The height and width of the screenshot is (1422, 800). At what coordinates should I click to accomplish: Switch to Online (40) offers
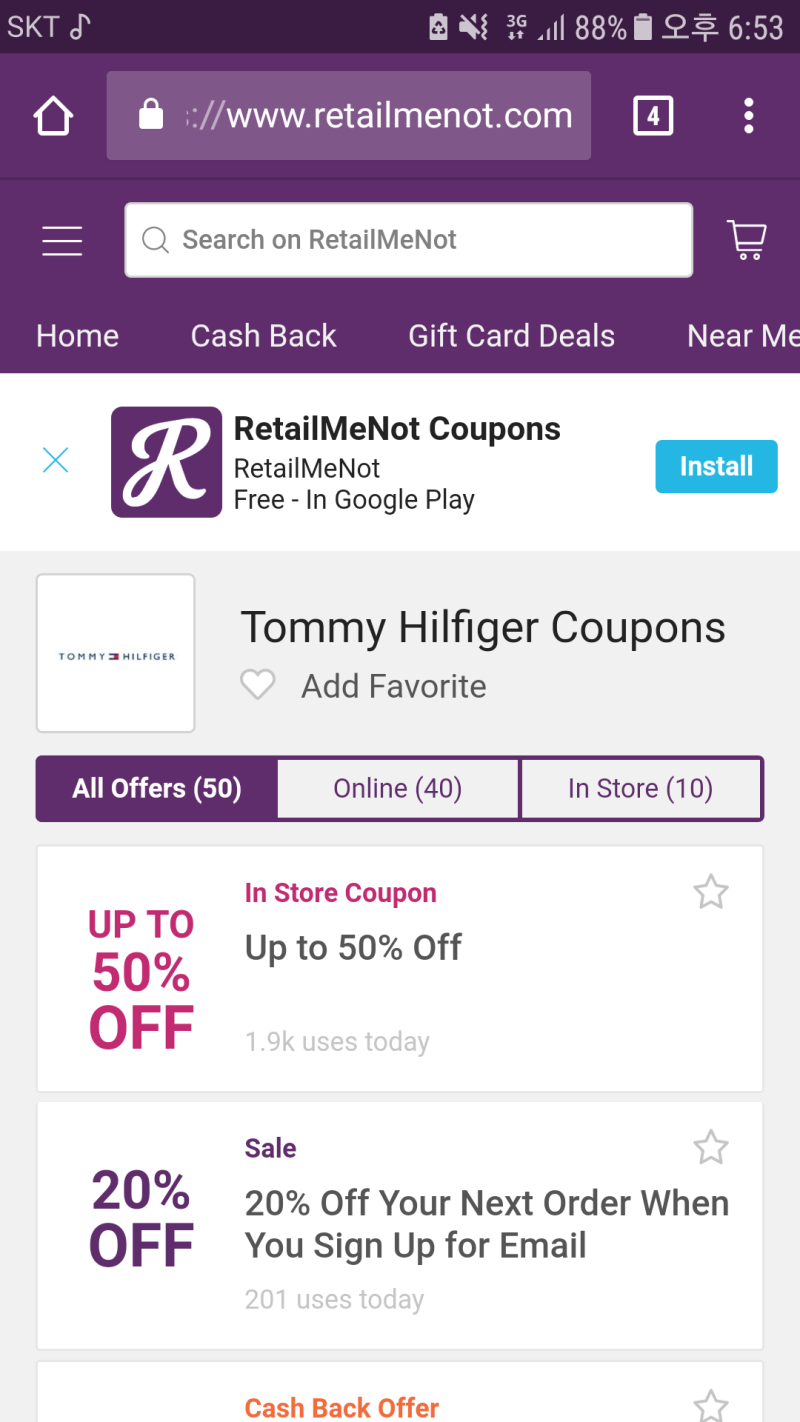398,789
